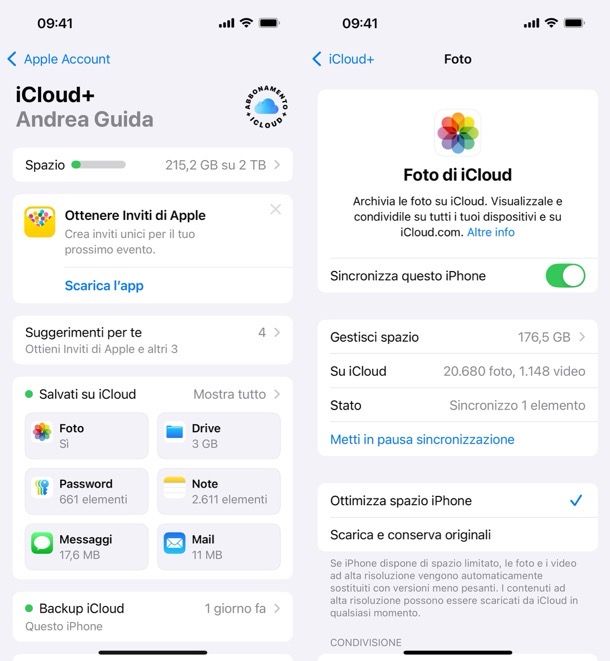610x661 pixels.
Task: Go back to iCloud+ from Foto
Action: coord(343,59)
